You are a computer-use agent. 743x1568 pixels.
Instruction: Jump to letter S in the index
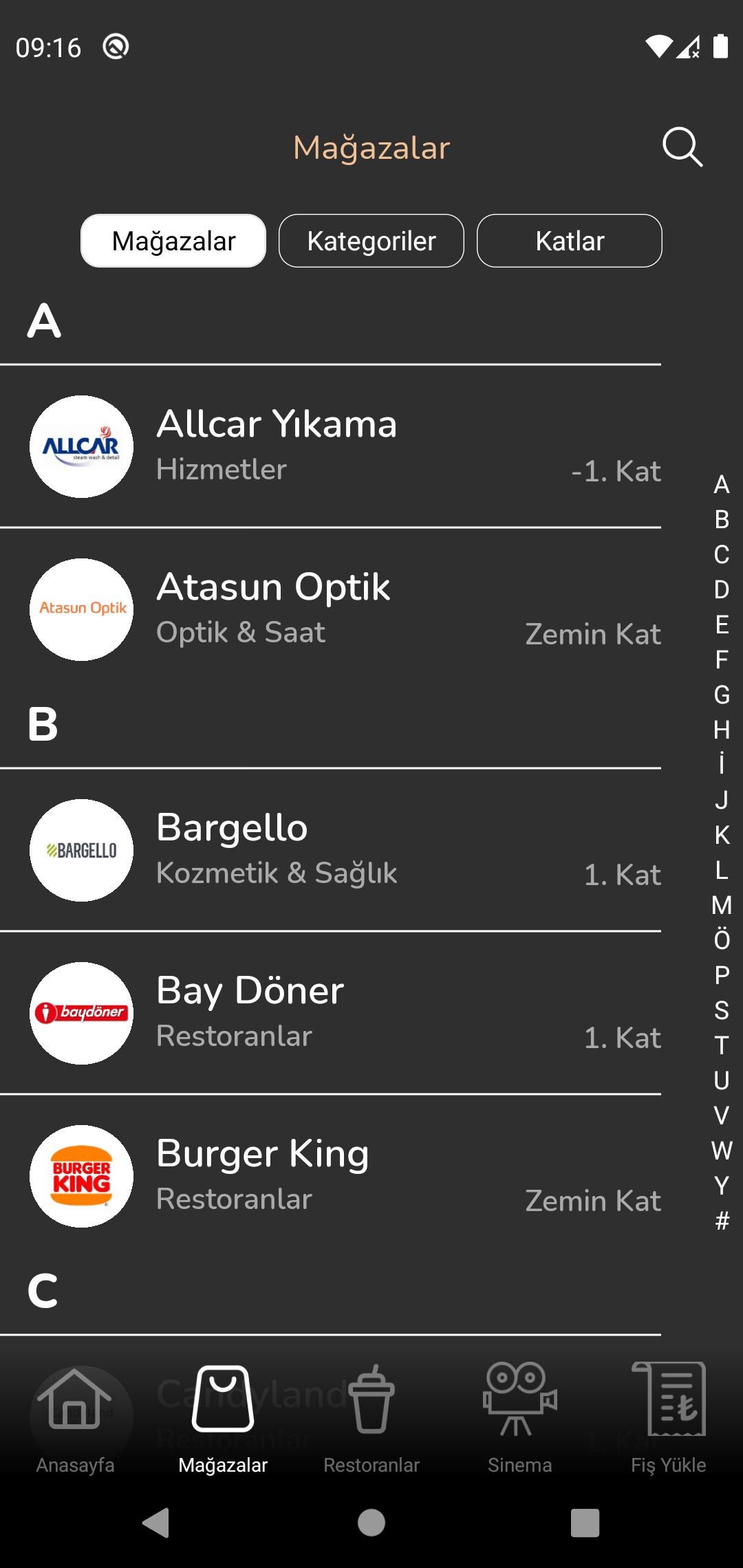click(x=722, y=1010)
